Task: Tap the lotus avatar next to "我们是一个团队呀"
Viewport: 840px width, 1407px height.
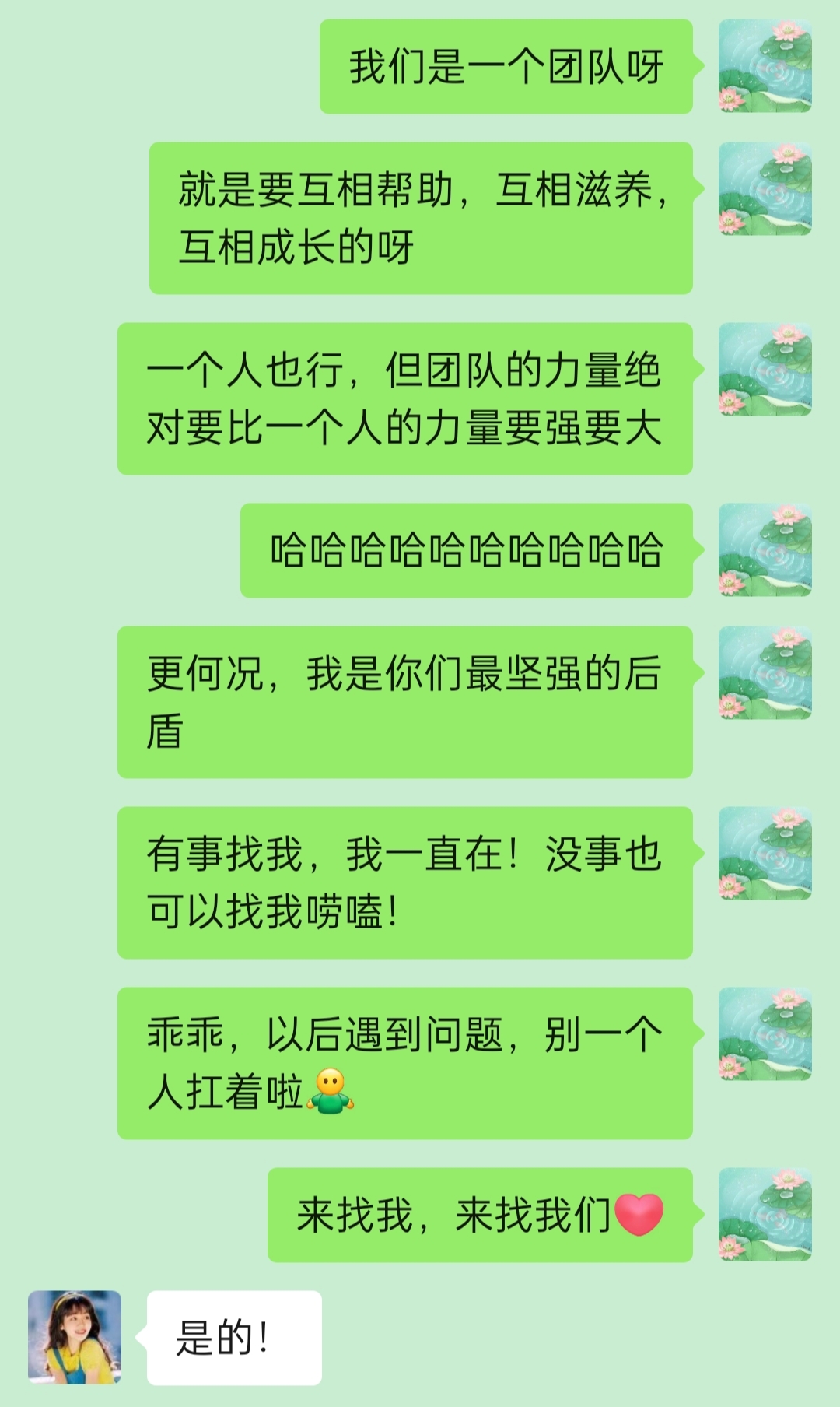Action: coord(765,66)
